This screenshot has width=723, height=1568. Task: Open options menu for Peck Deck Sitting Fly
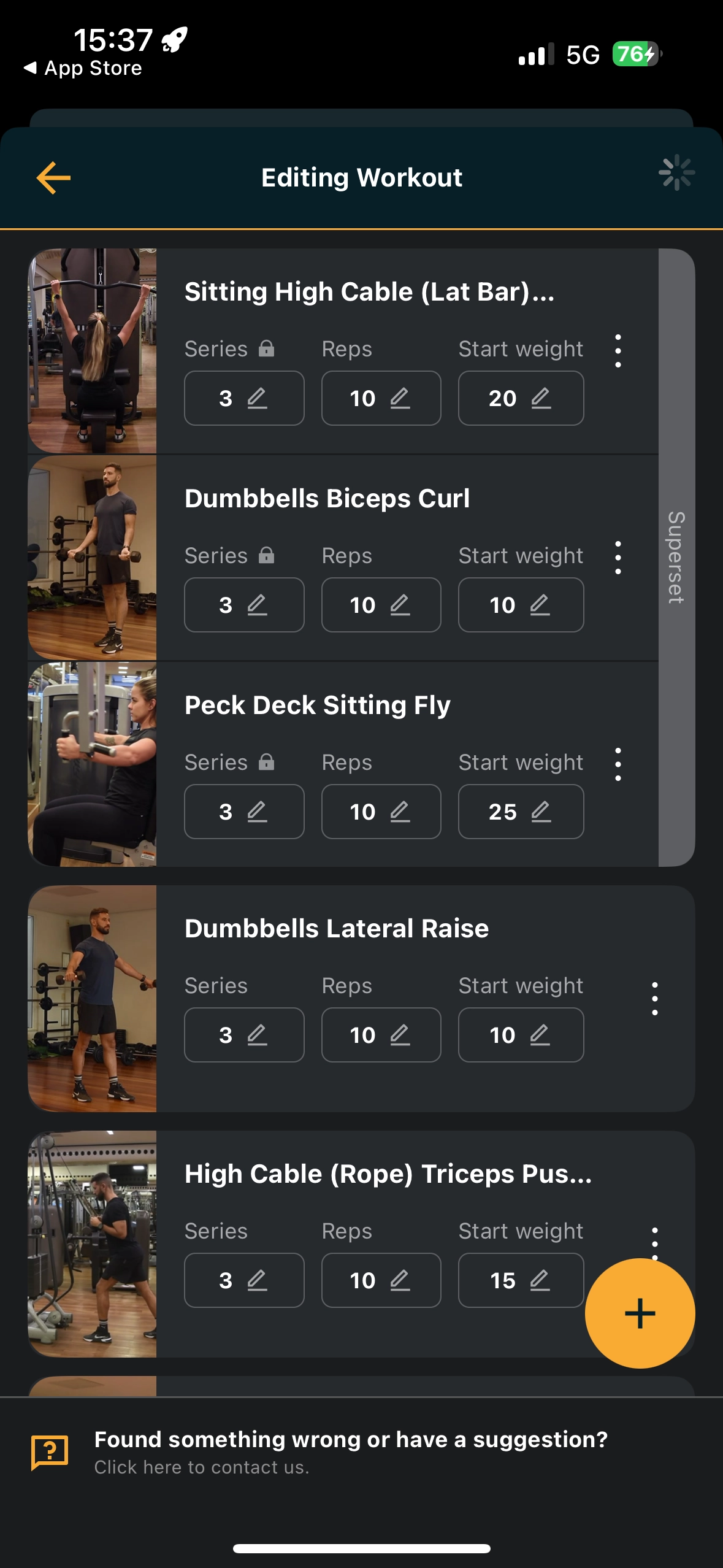[x=618, y=764]
